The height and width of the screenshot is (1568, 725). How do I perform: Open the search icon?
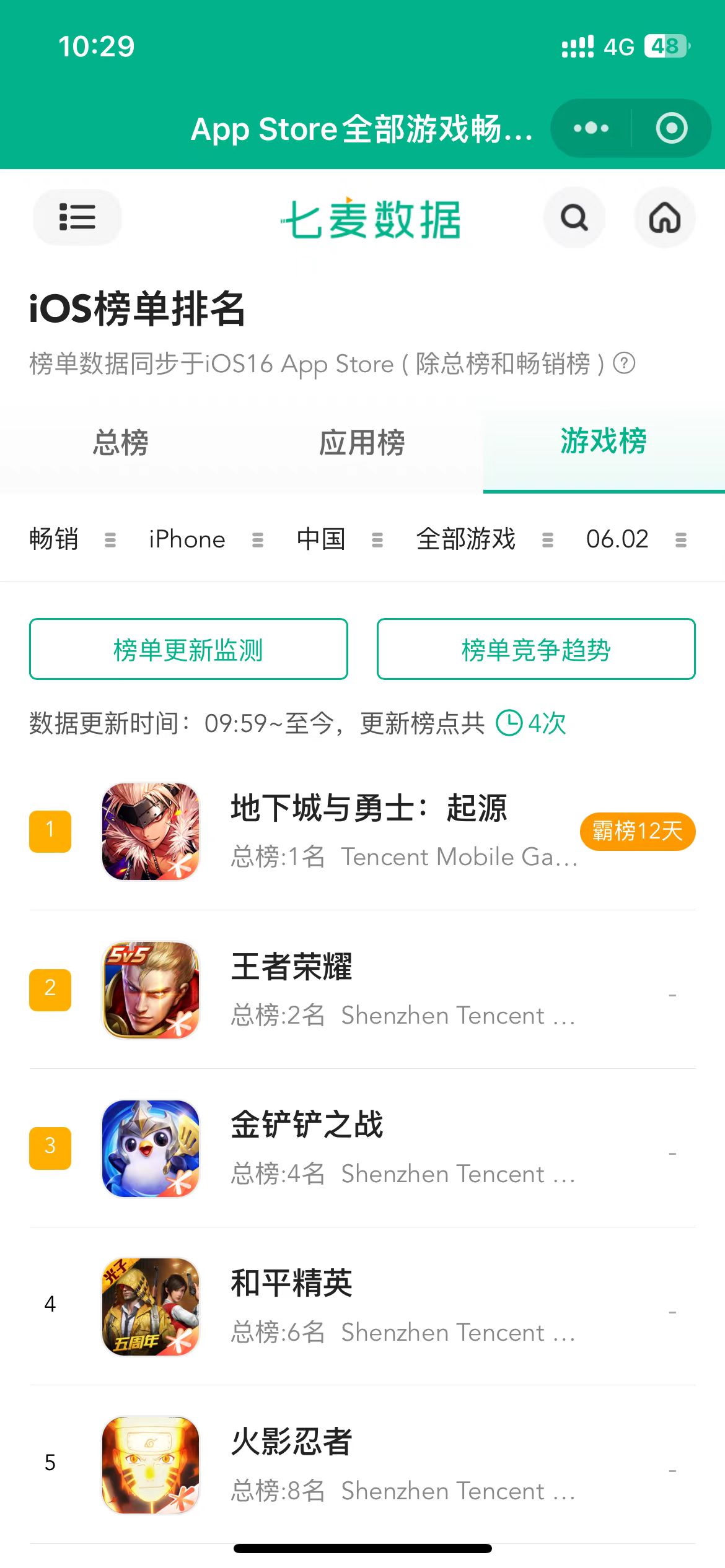574,217
